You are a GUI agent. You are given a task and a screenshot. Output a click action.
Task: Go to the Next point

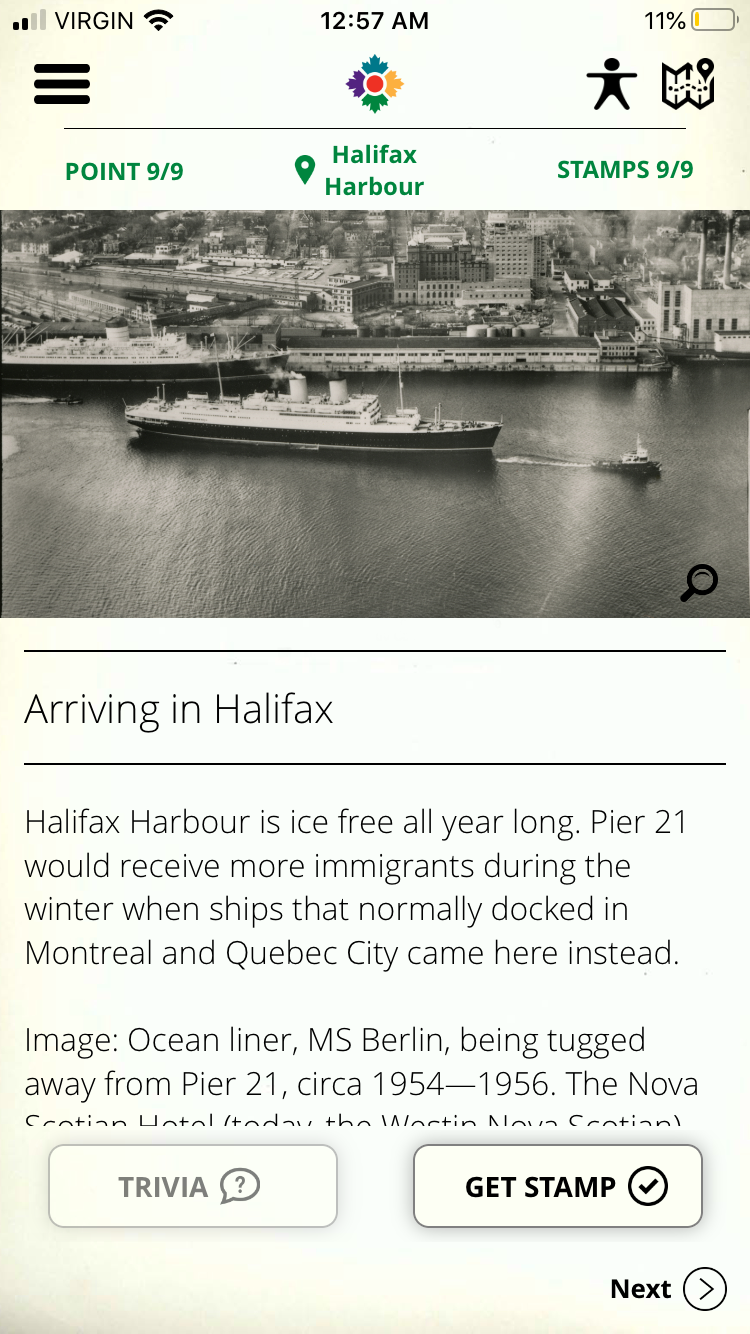668,1289
